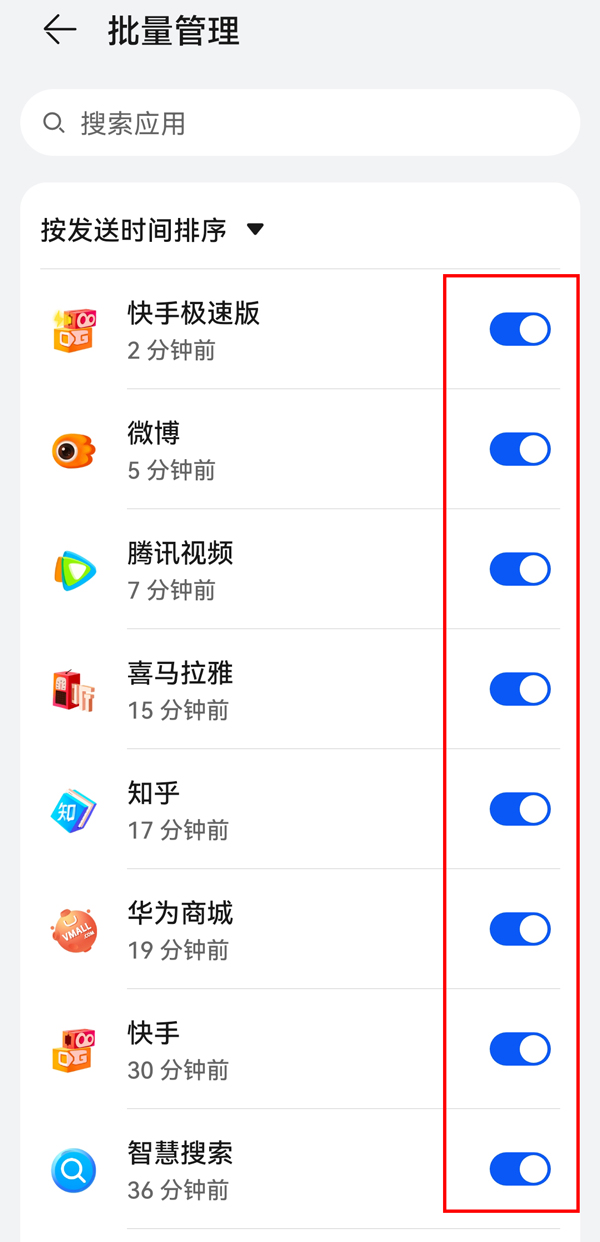600x1242 pixels.
Task: Disable the 微博 notification switch
Action: click(x=519, y=449)
